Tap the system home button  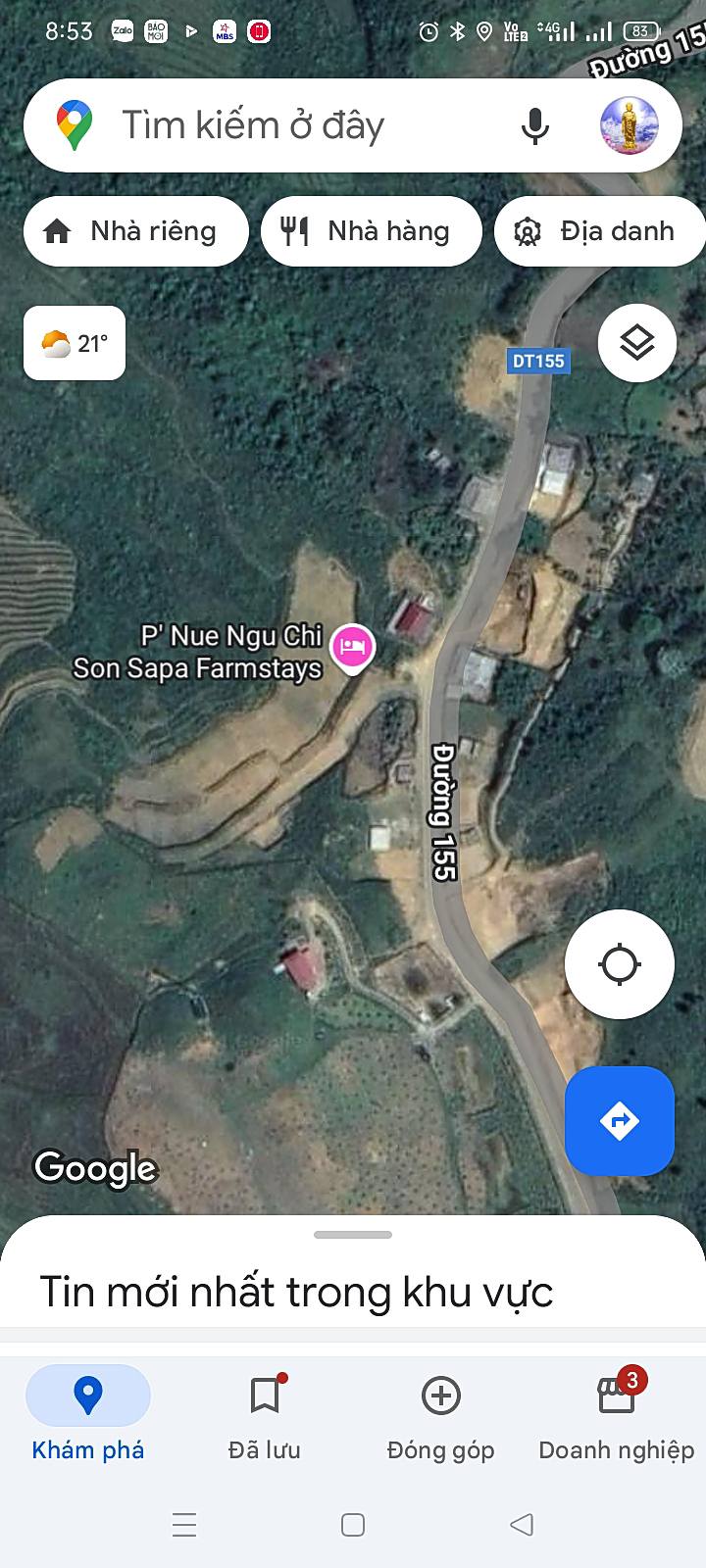click(353, 1525)
